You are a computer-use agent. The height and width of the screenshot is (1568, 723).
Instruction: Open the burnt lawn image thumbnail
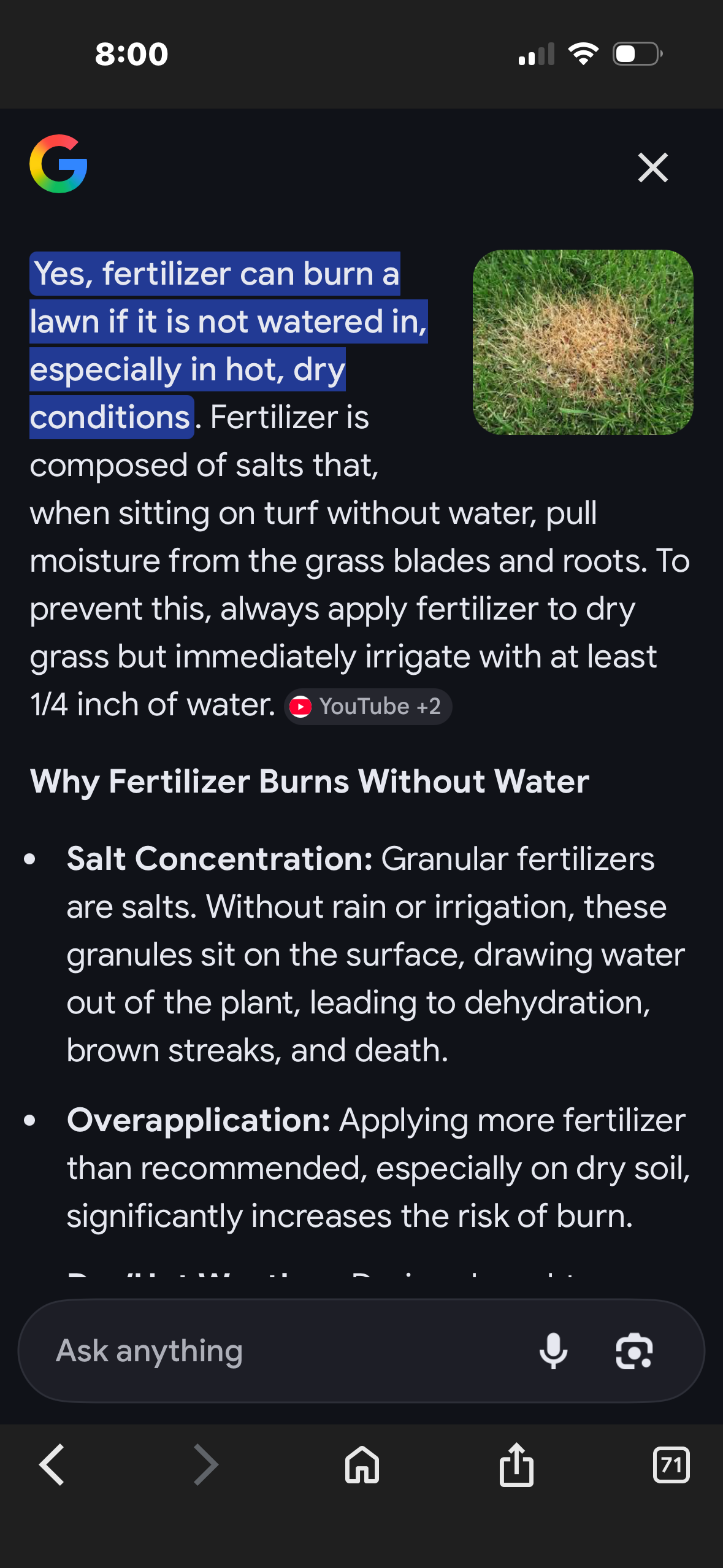583,342
